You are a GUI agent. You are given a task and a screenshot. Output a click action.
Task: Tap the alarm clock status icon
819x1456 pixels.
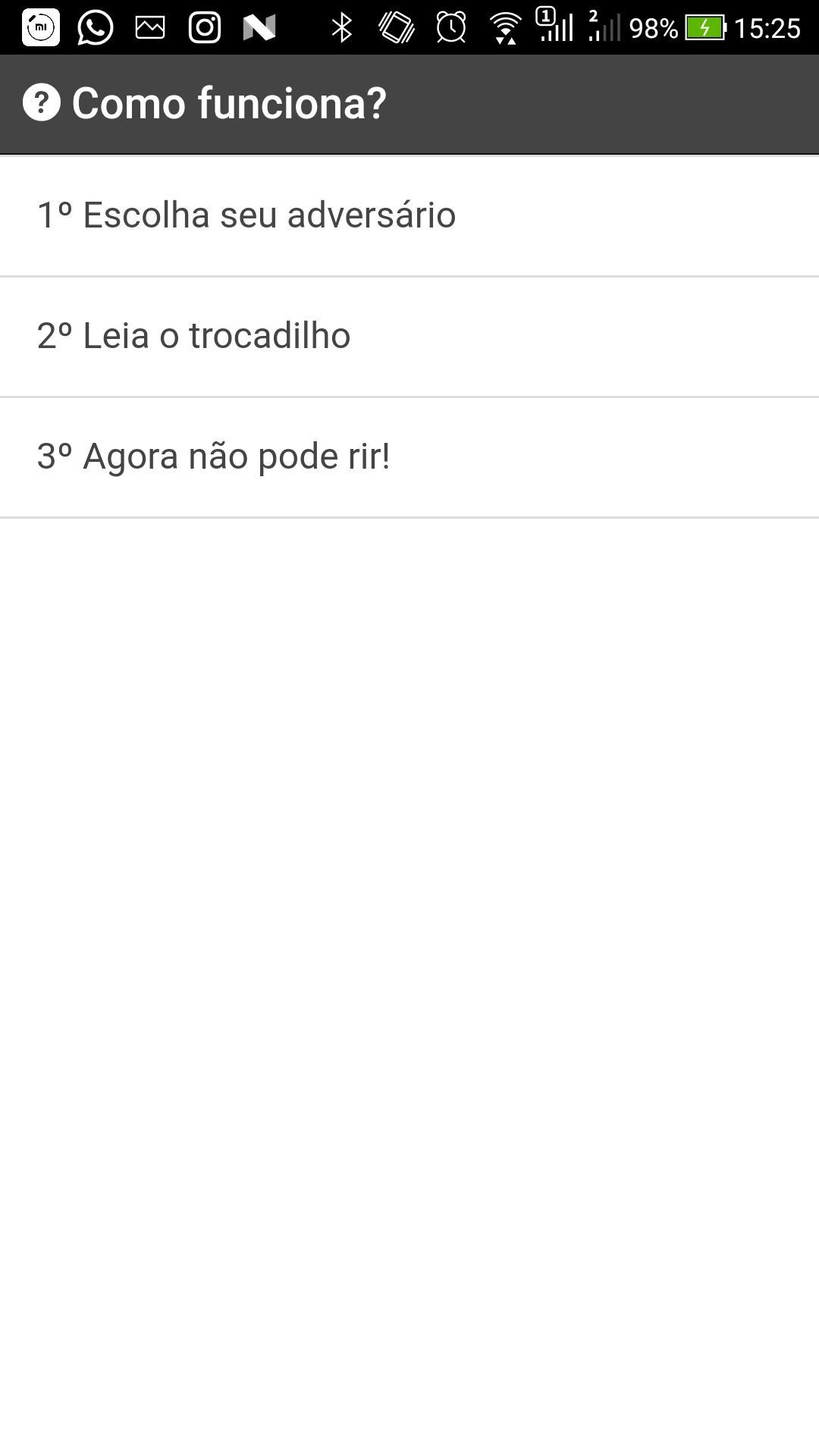449,29
